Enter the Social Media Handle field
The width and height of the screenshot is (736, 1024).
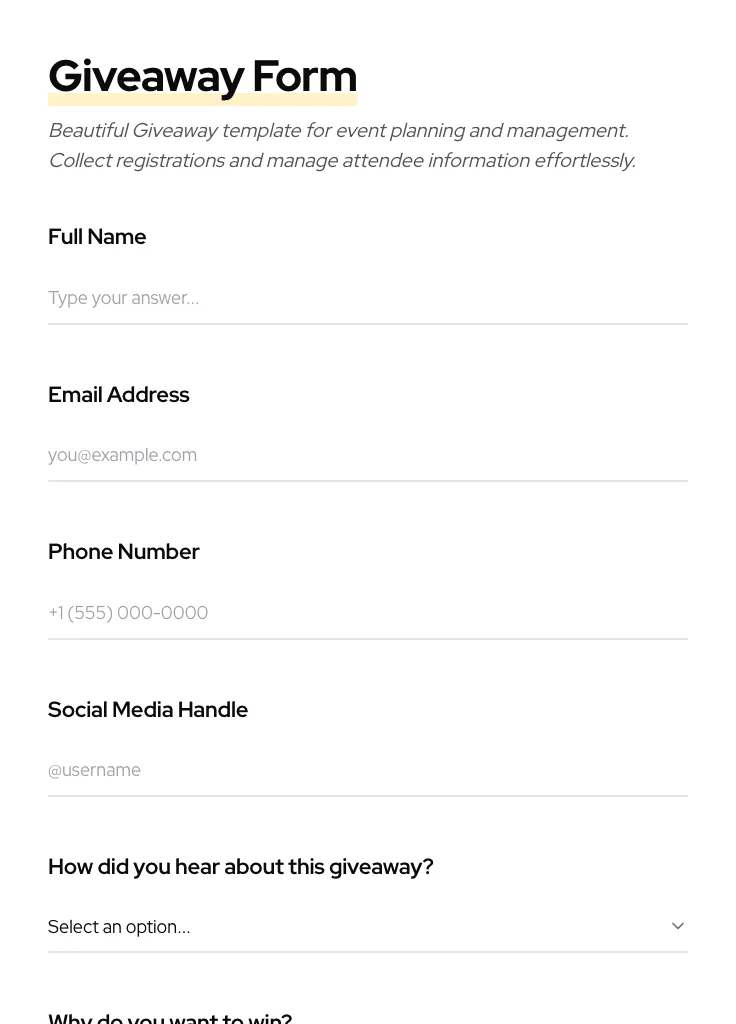click(367, 770)
